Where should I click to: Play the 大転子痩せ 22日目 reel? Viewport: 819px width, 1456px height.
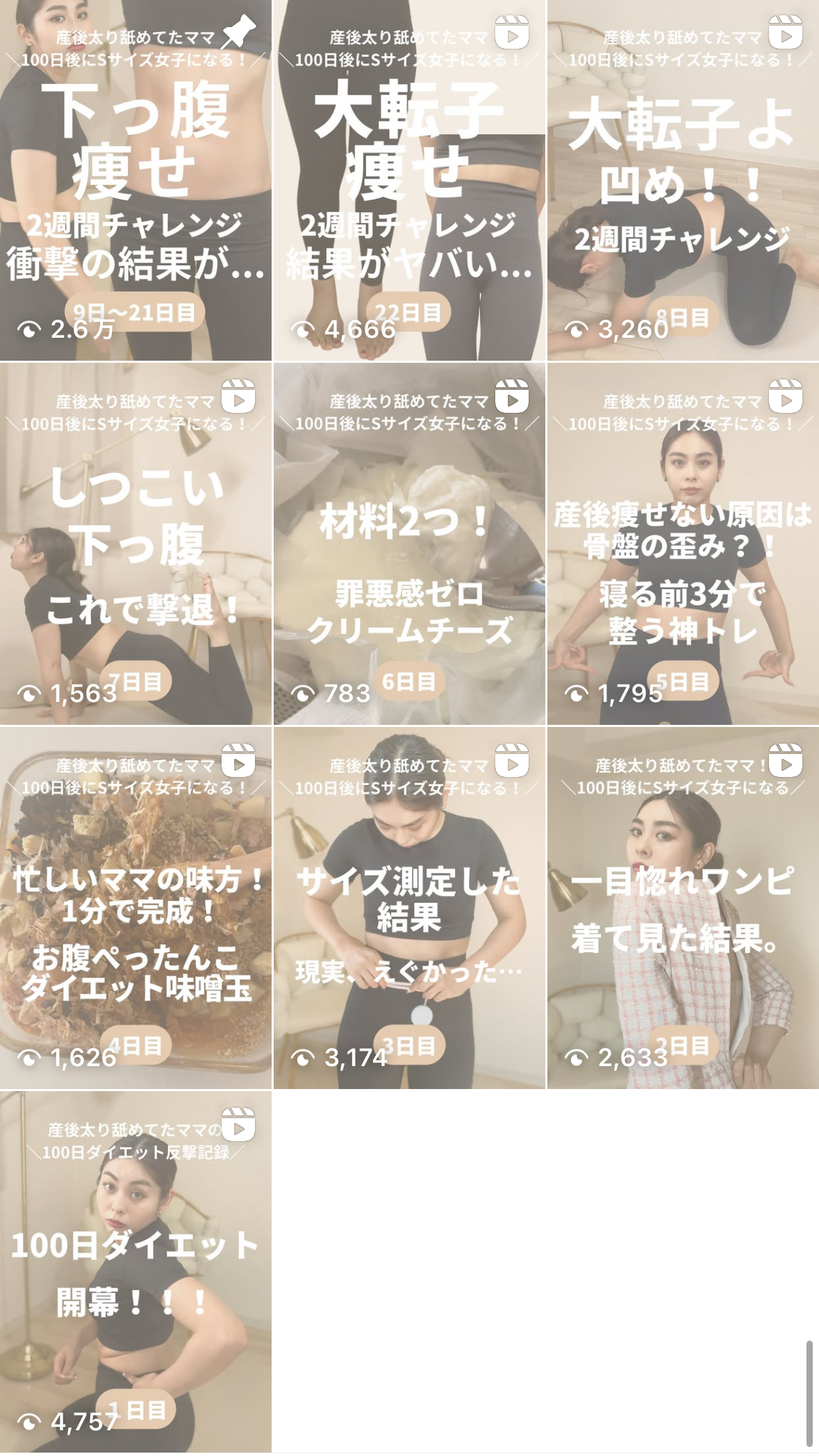pyautogui.click(x=409, y=181)
